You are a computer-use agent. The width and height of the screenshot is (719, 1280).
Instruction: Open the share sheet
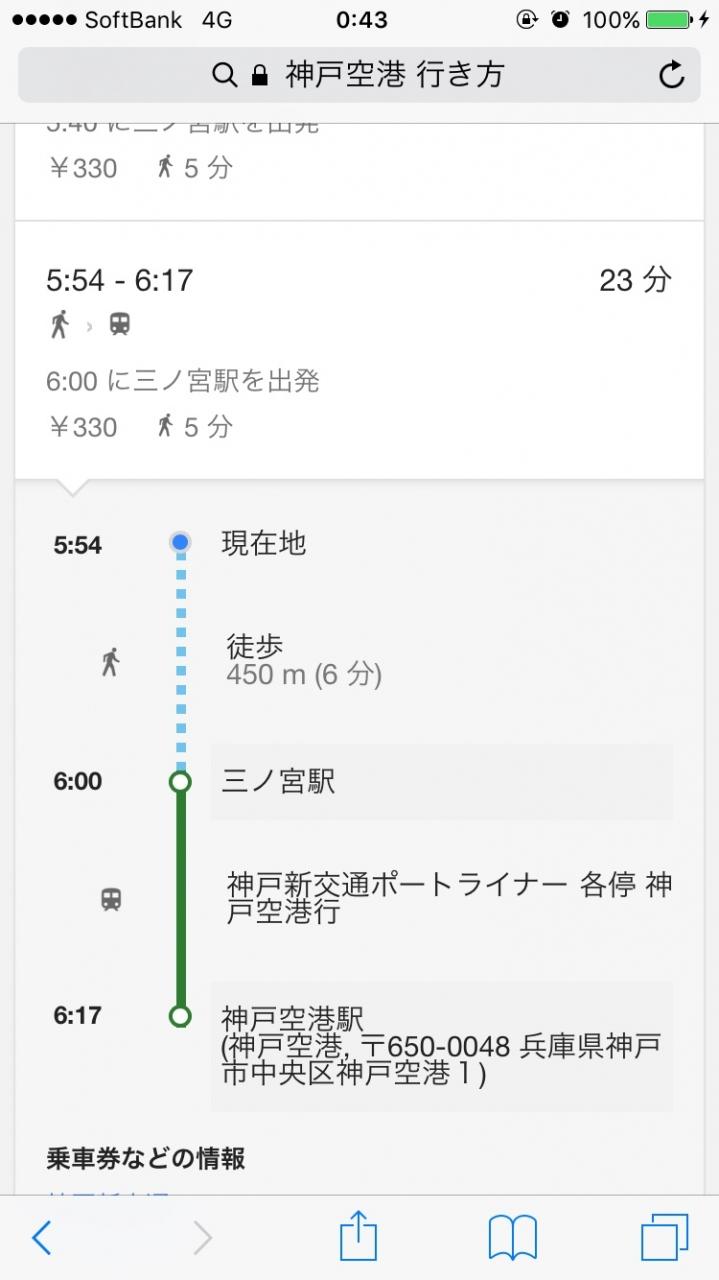point(357,1238)
